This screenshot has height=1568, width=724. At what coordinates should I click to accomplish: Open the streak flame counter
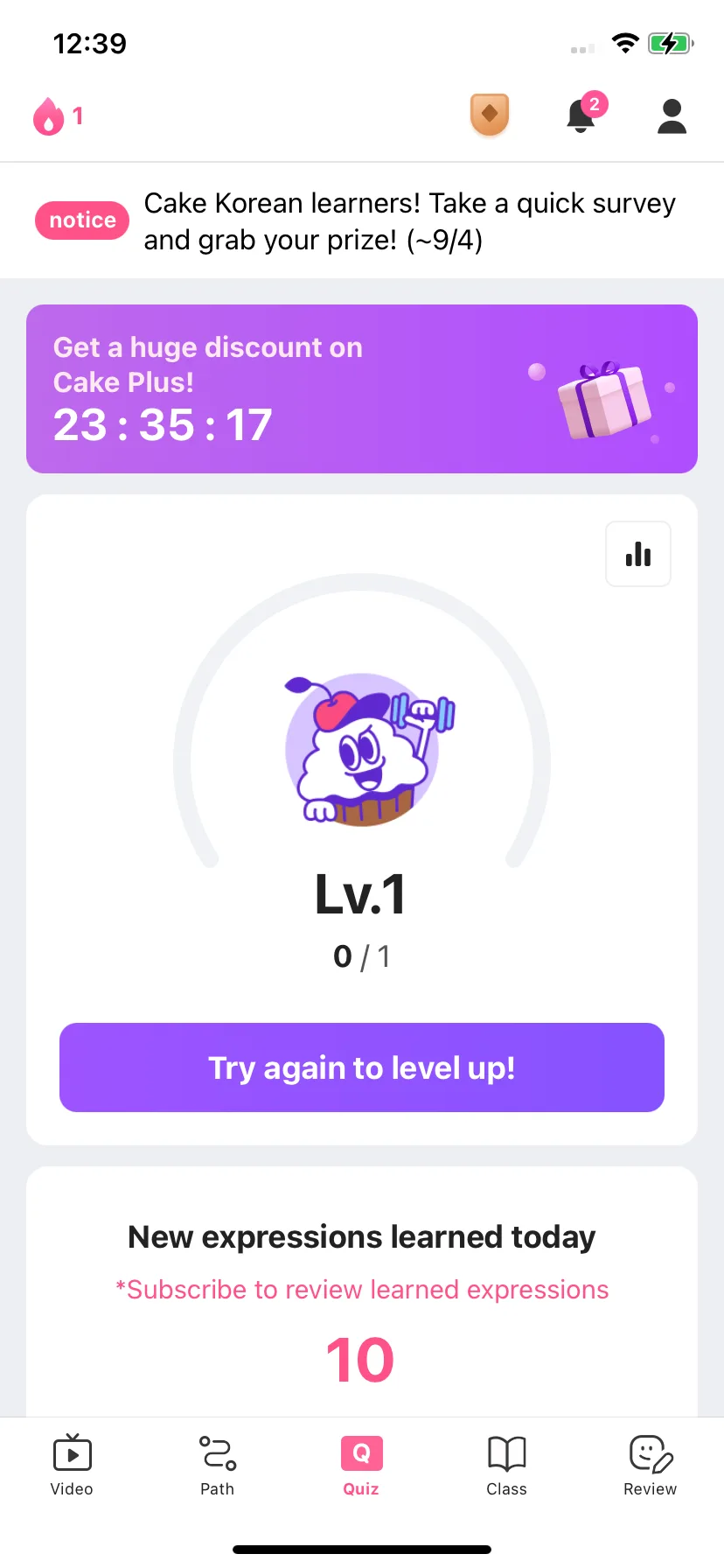(x=58, y=116)
